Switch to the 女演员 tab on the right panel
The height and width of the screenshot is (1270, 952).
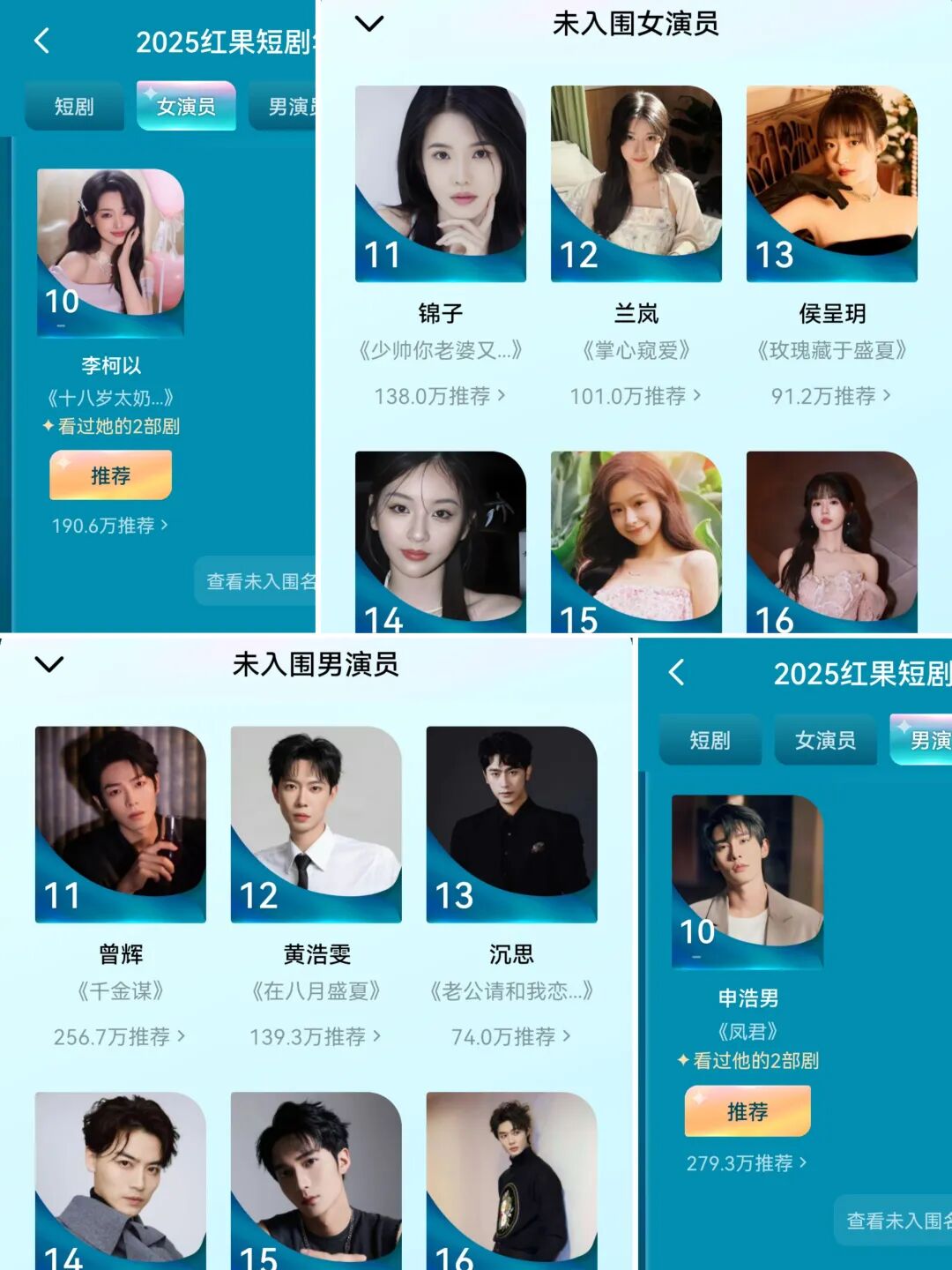click(825, 741)
